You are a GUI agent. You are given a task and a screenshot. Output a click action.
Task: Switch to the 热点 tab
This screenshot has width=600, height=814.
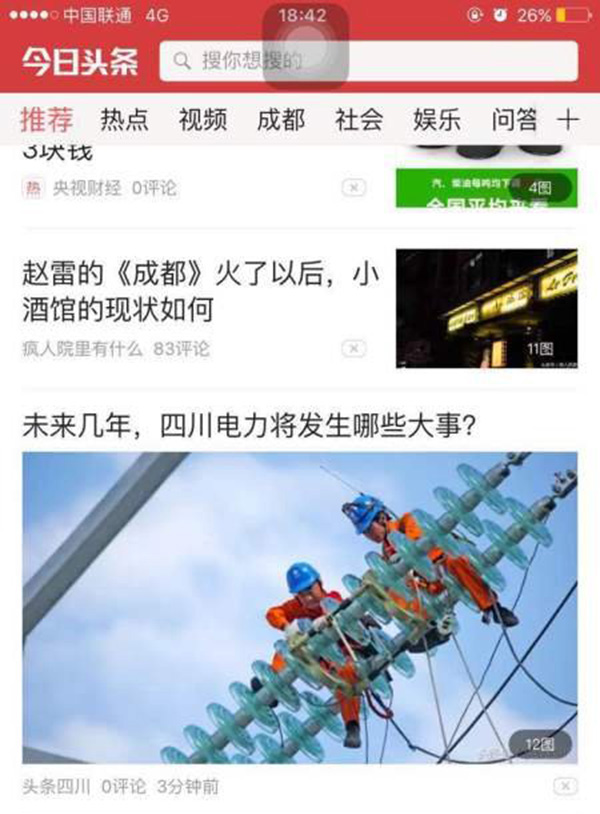pos(124,120)
